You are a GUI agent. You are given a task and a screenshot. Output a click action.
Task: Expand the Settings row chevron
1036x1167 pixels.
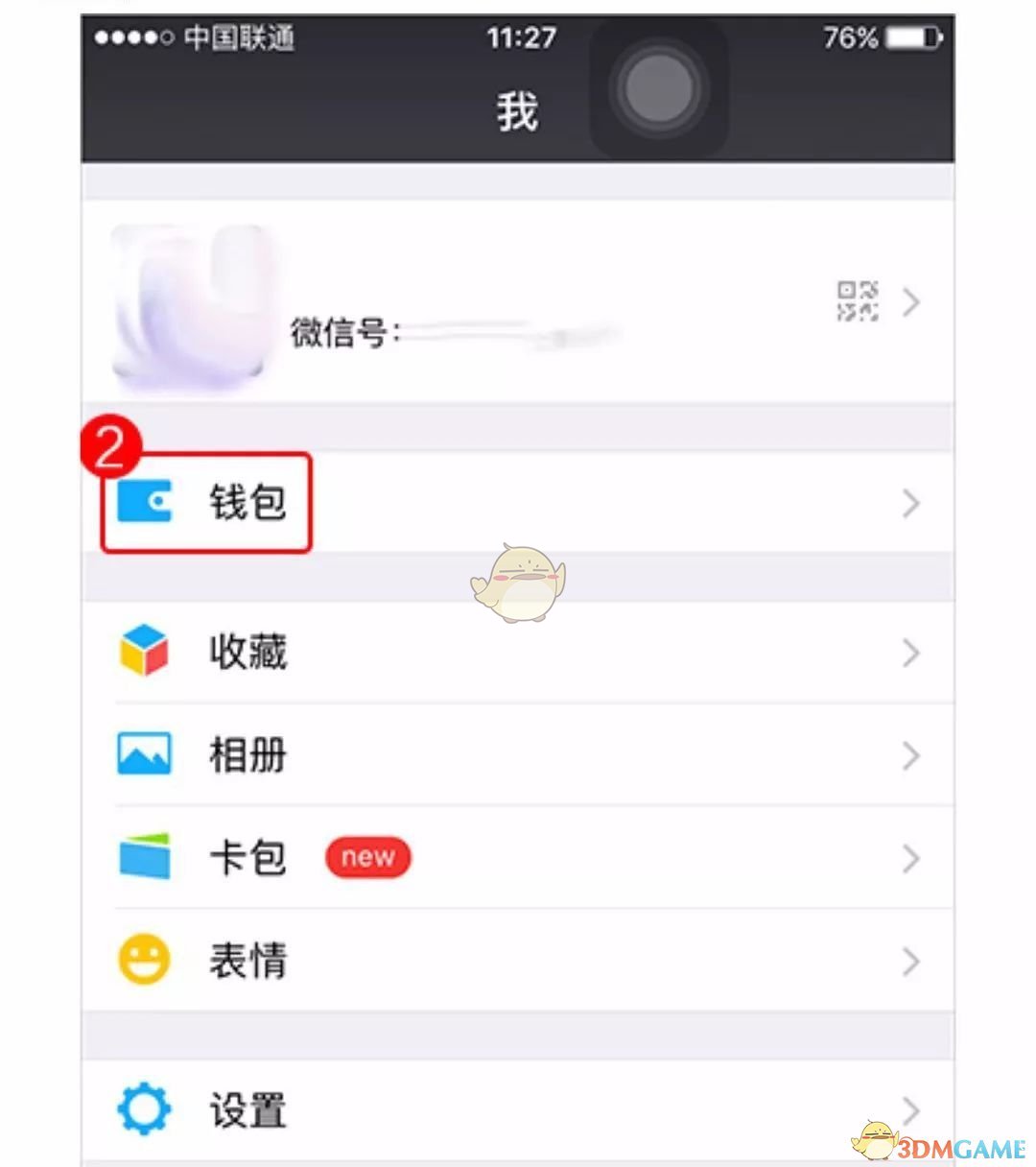coord(910,1108)
